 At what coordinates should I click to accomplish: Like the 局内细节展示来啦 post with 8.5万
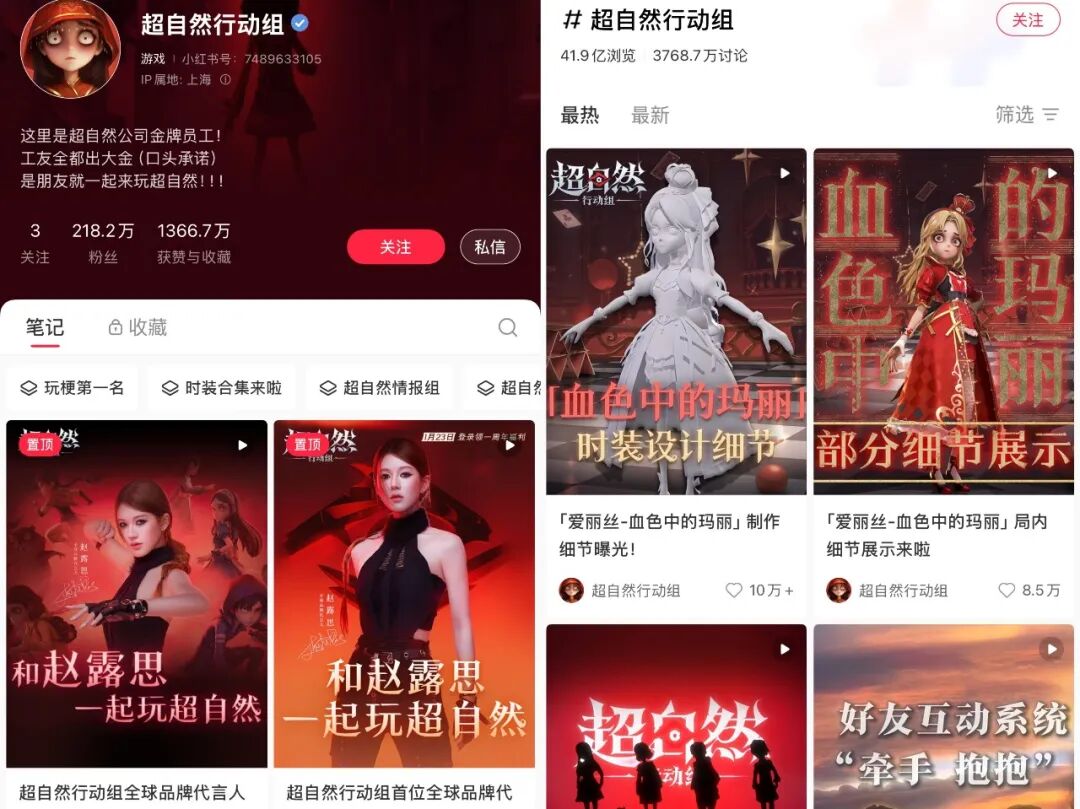[1006, 590]
